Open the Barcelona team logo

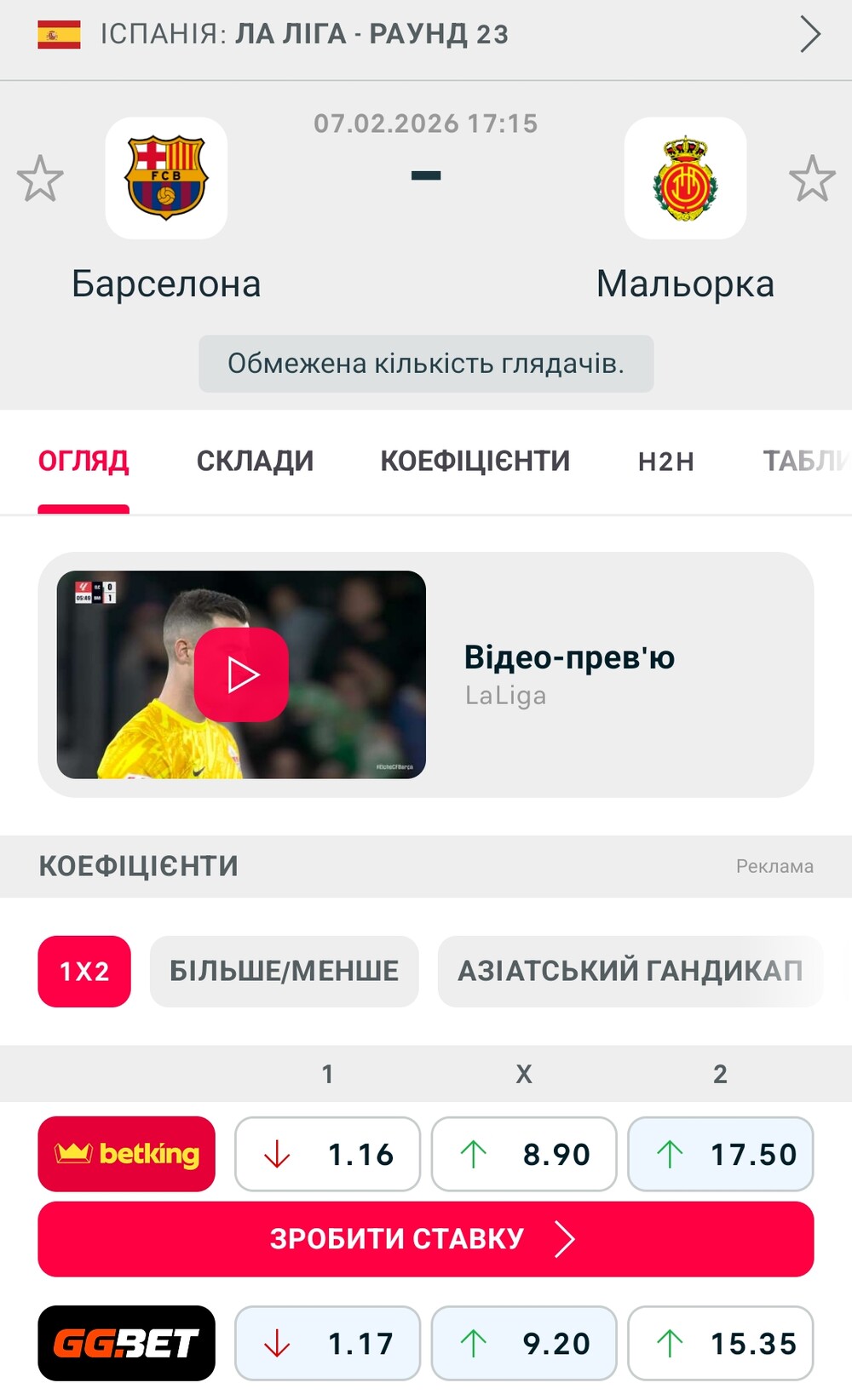[166, 178]
